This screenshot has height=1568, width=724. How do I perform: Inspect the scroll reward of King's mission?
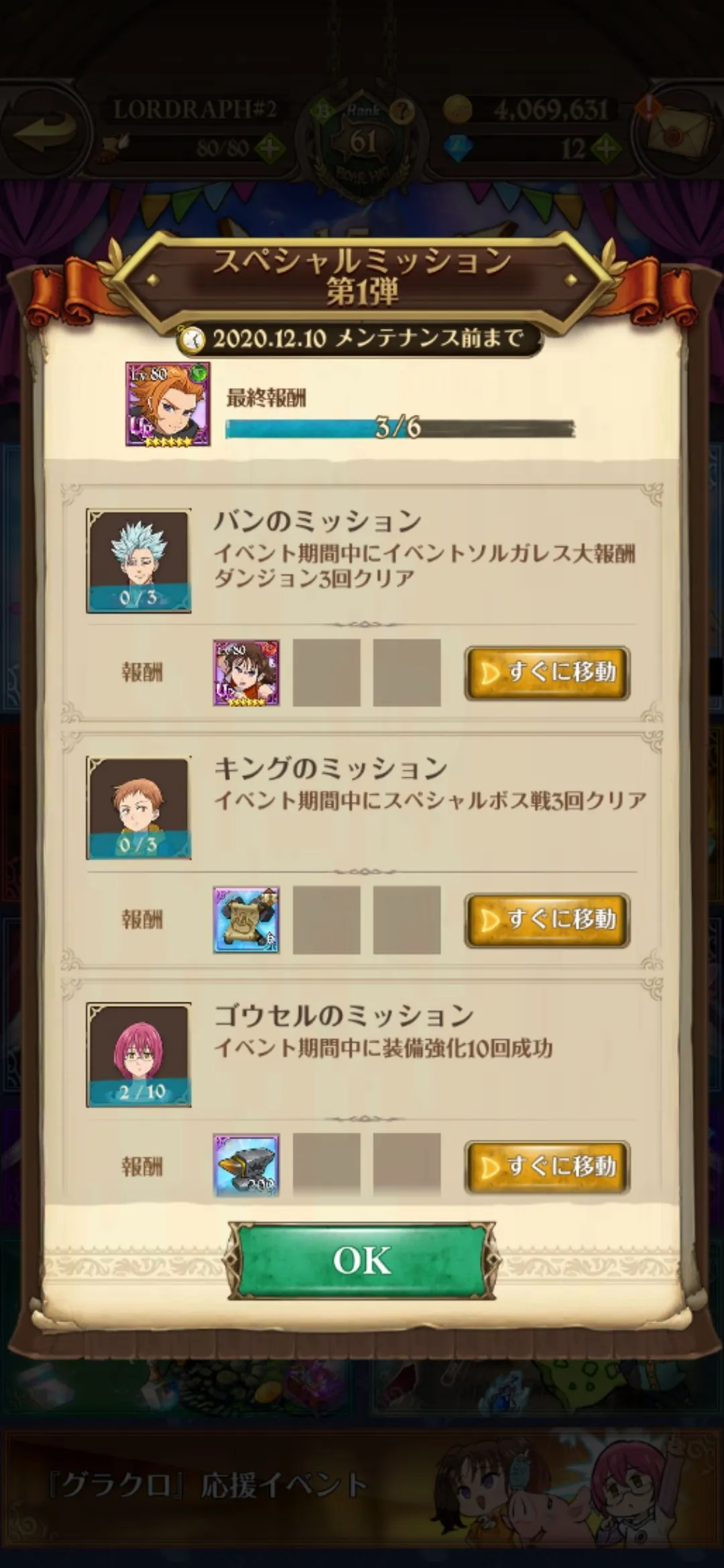(x=246, y=919)
